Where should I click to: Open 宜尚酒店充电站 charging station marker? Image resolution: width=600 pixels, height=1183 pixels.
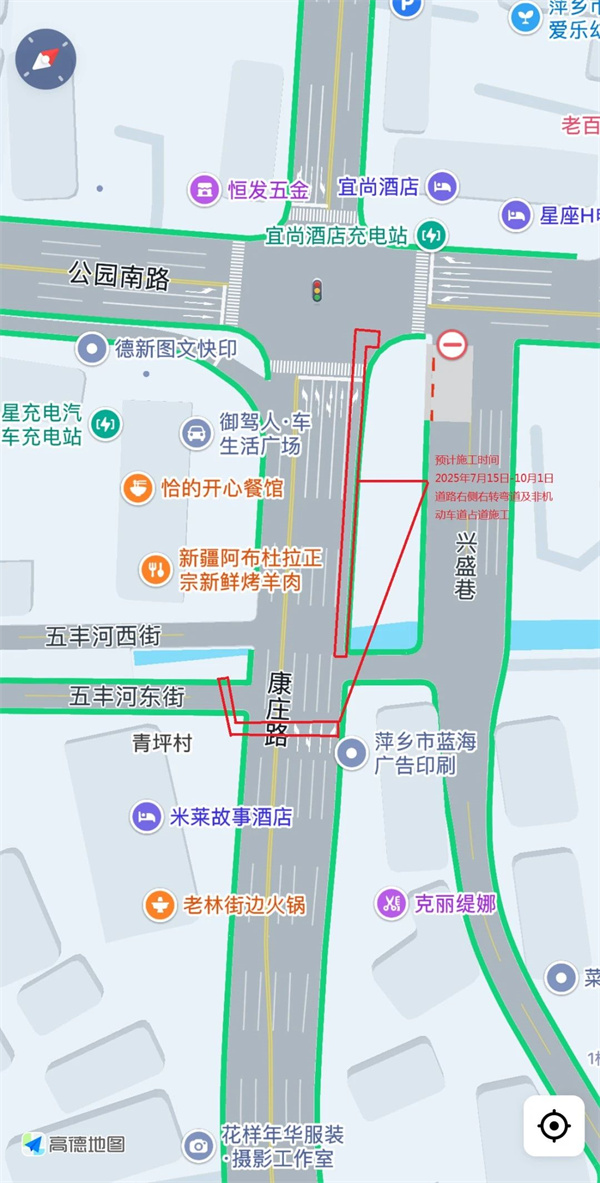click(x=431, y=236)
